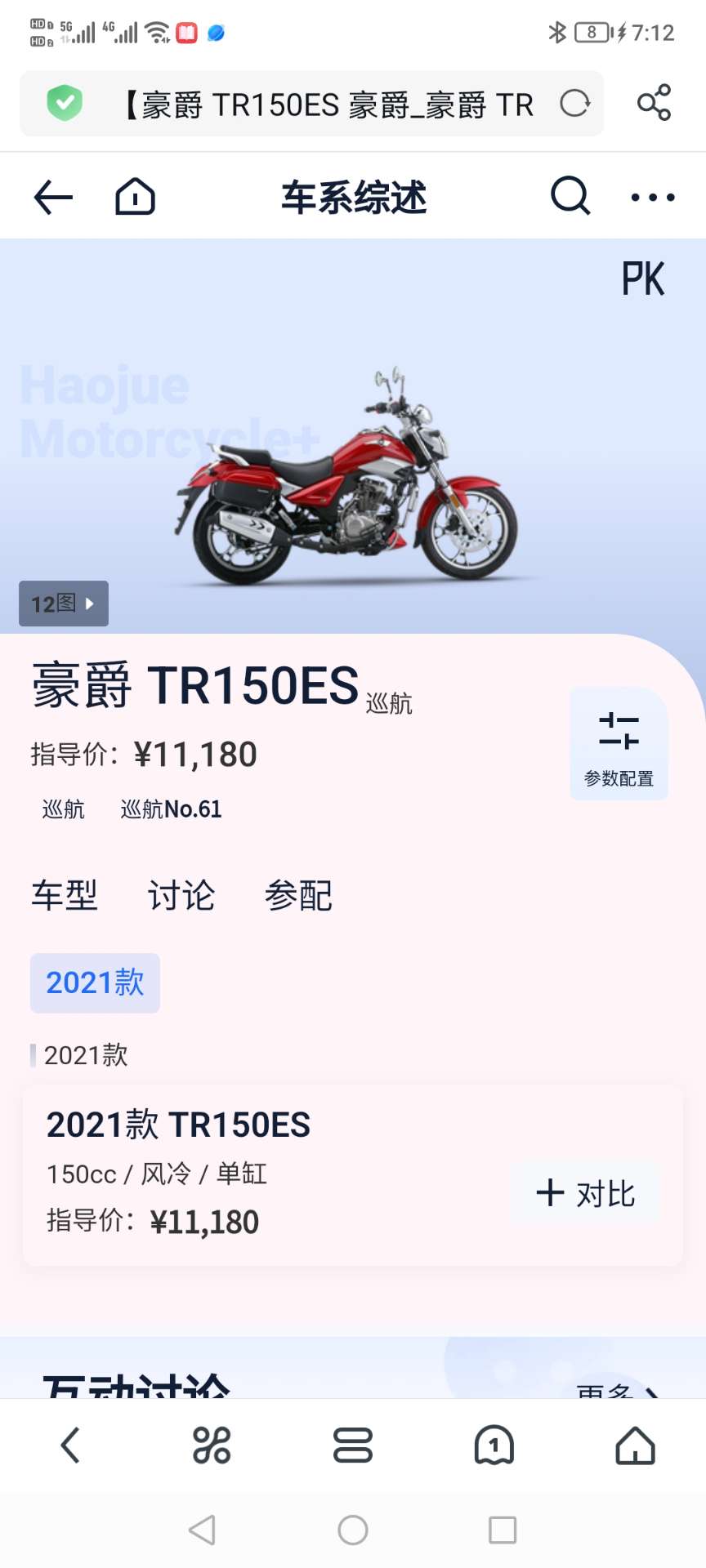Open search in 车系综述 header
706x1568 pixels.
(570, 196)
